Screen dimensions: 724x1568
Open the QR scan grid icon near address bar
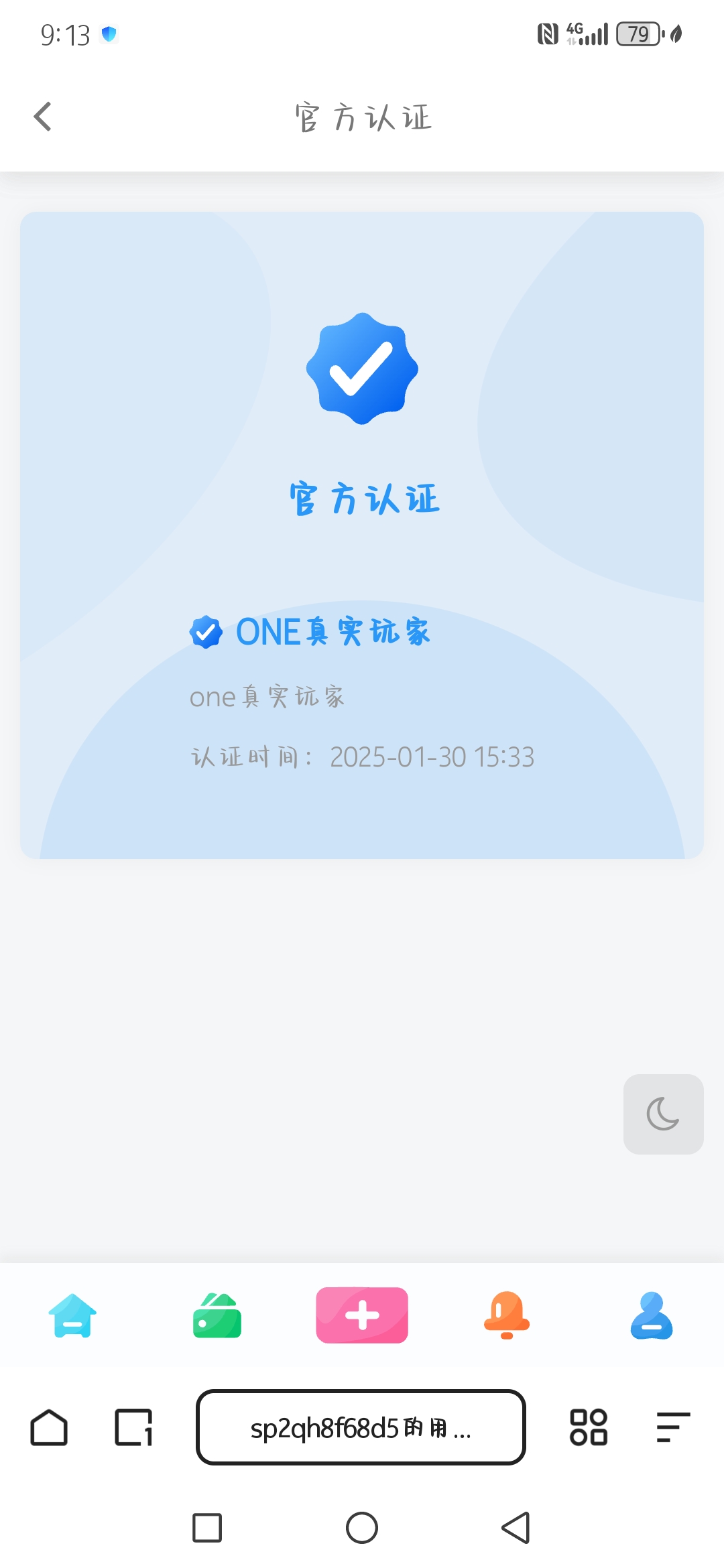[589, 1427]
